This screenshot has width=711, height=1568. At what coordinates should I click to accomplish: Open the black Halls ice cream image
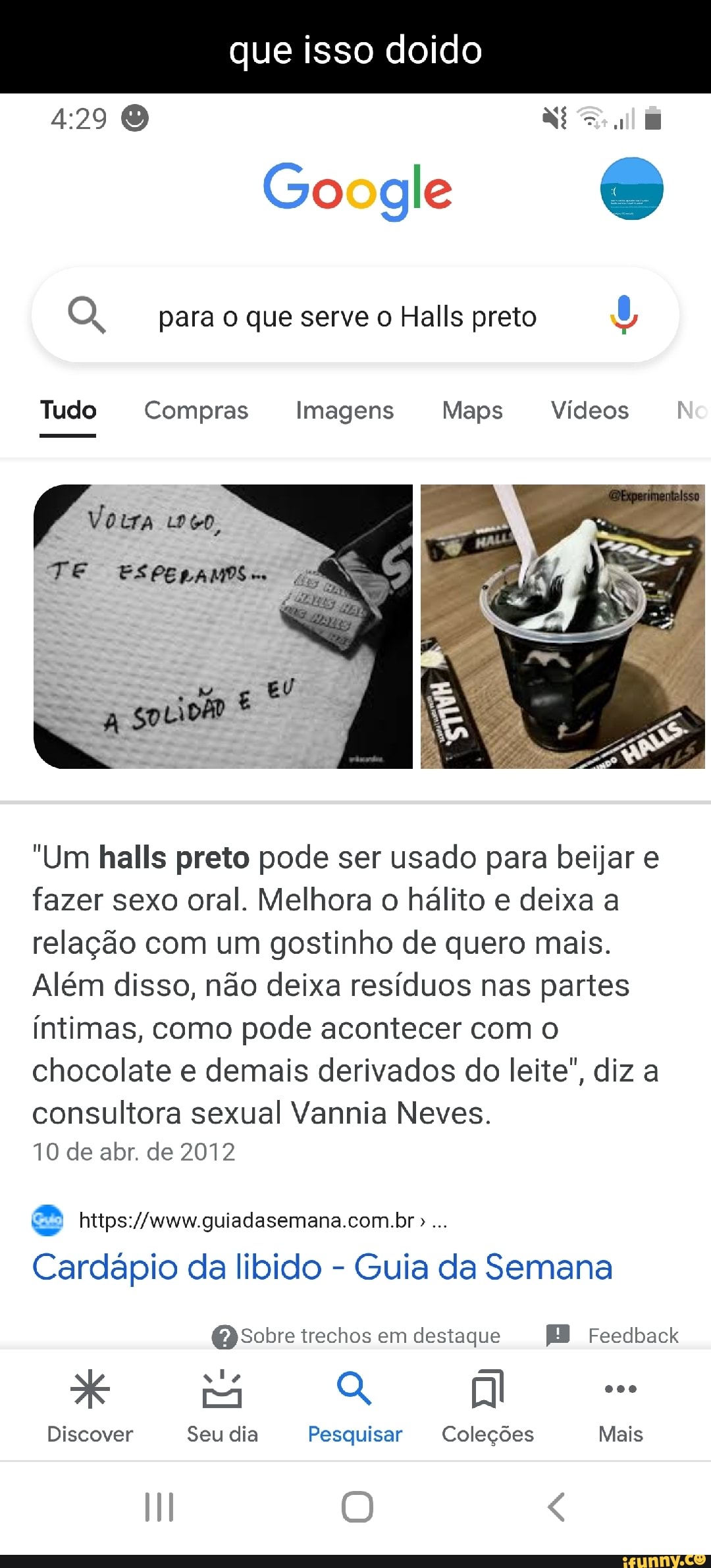(x=562, y=626)
